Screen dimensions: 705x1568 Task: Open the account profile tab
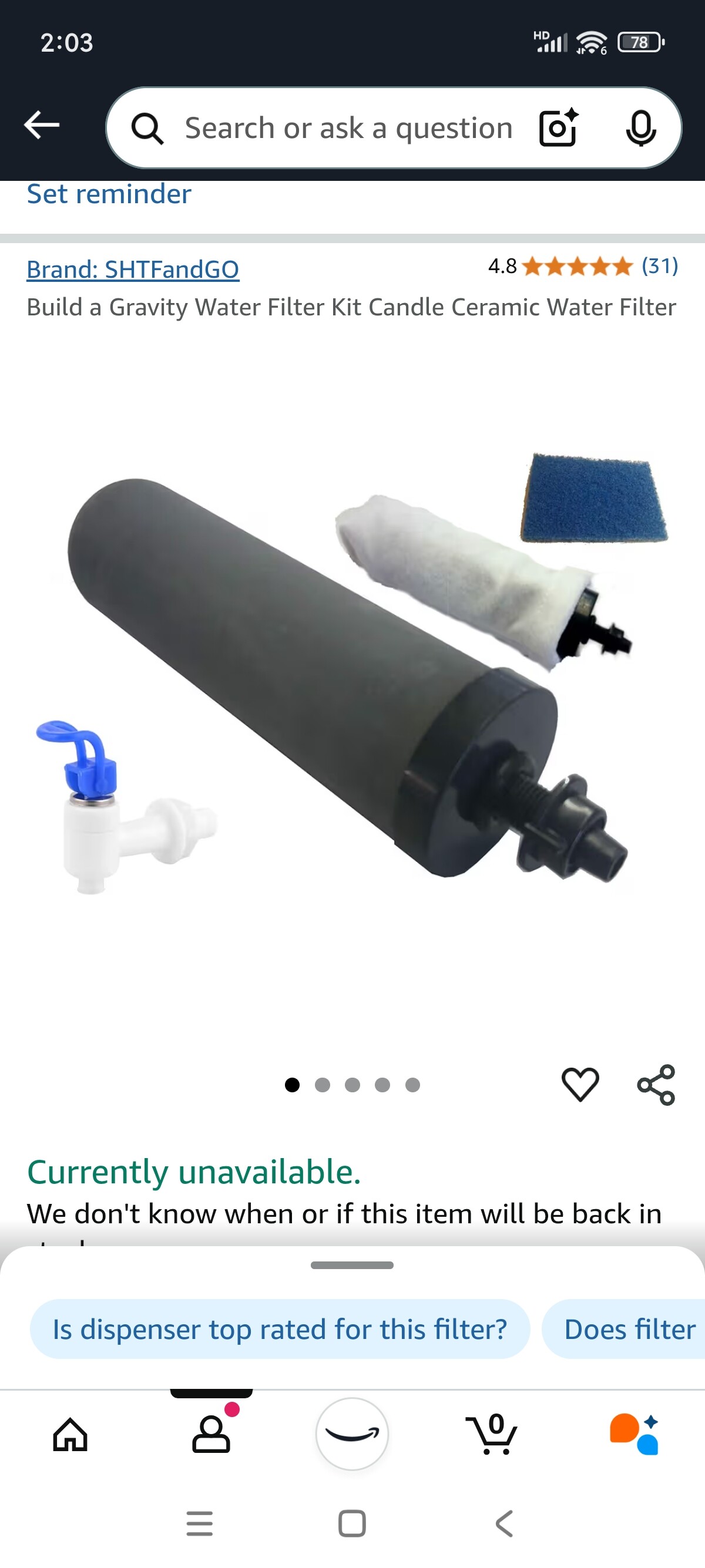click(x=211, y=1435)
